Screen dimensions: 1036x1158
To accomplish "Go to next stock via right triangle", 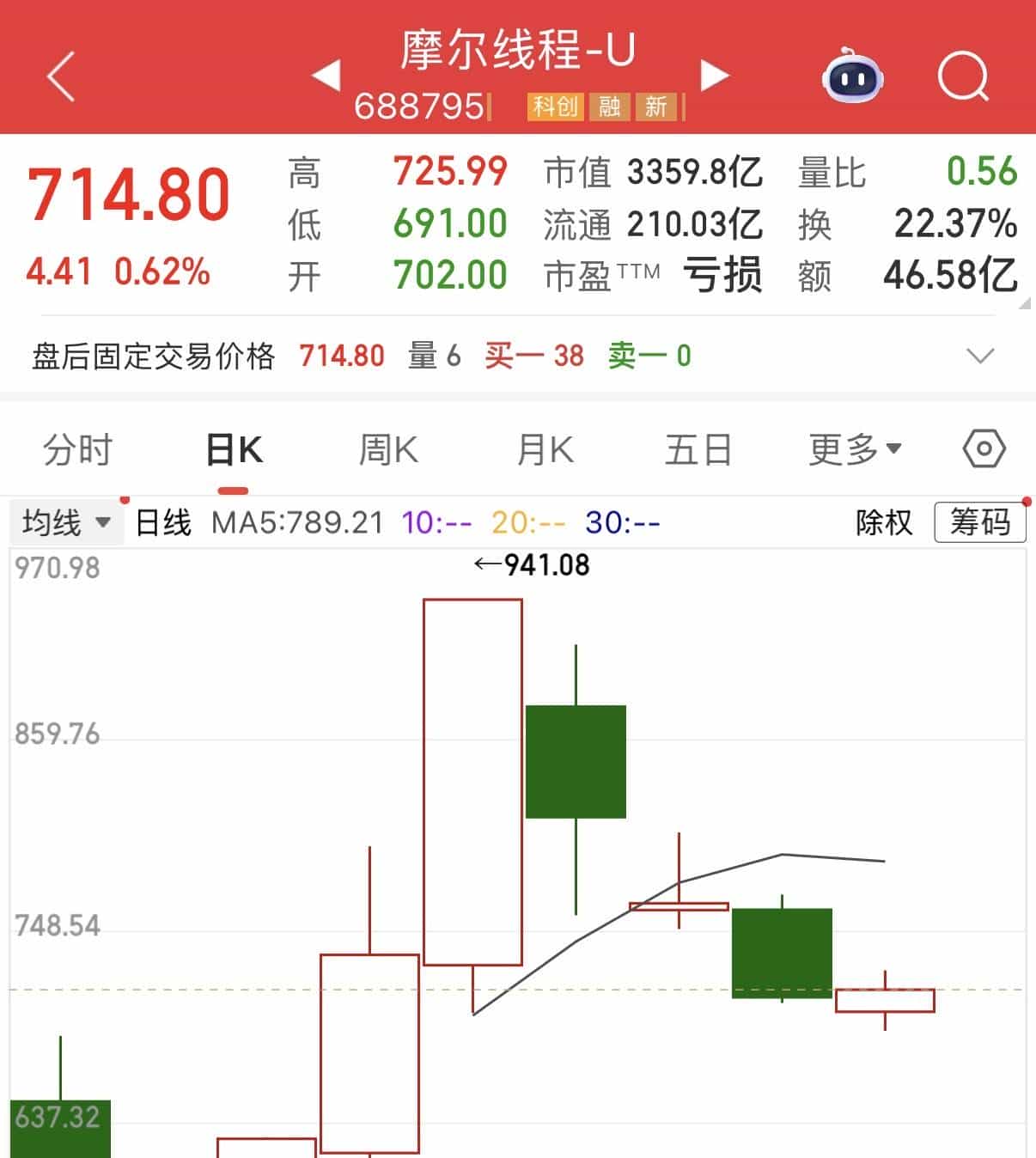I will [715, 76].
